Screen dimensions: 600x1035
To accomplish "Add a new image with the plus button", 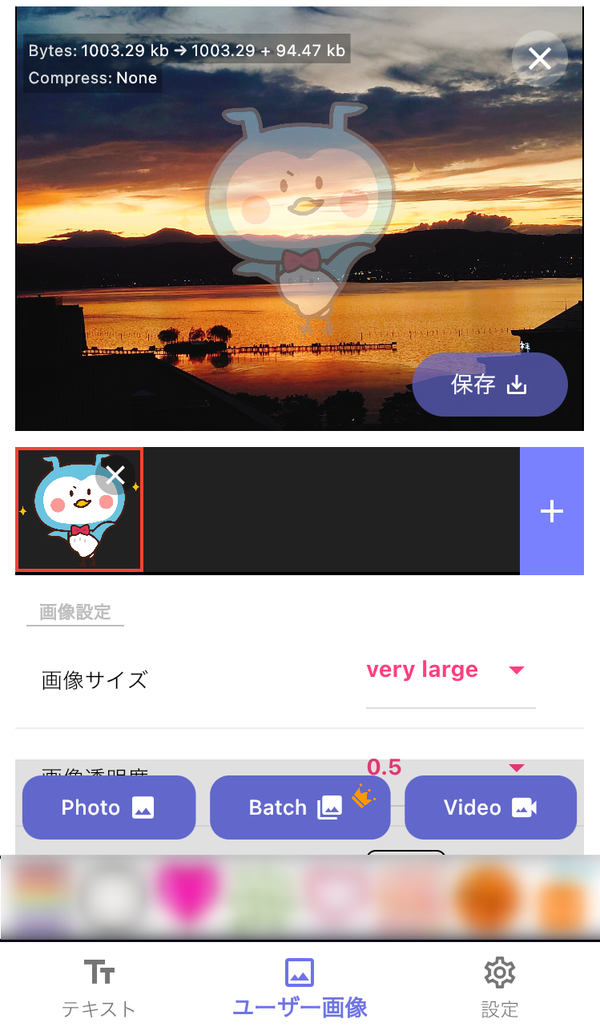I will pos(552,512).
